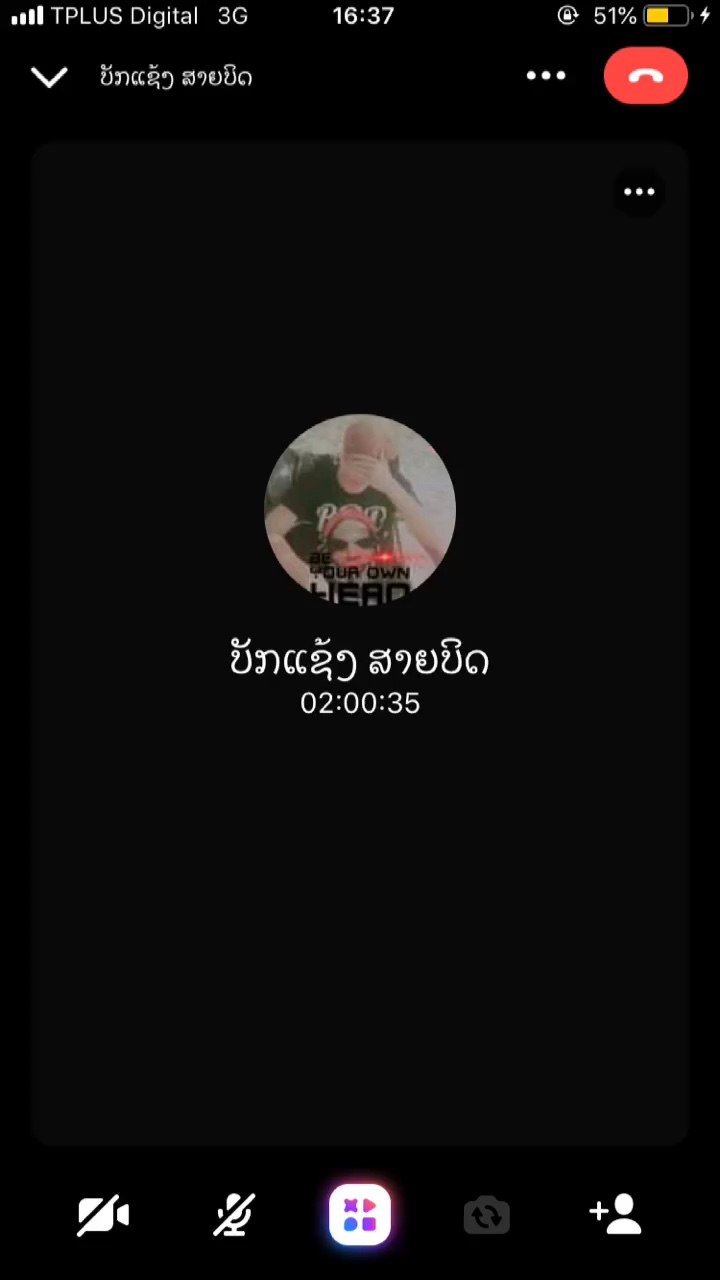Minimize the call with the down chevron
This screenshot has width=720, height=1280.
(49, 77)
